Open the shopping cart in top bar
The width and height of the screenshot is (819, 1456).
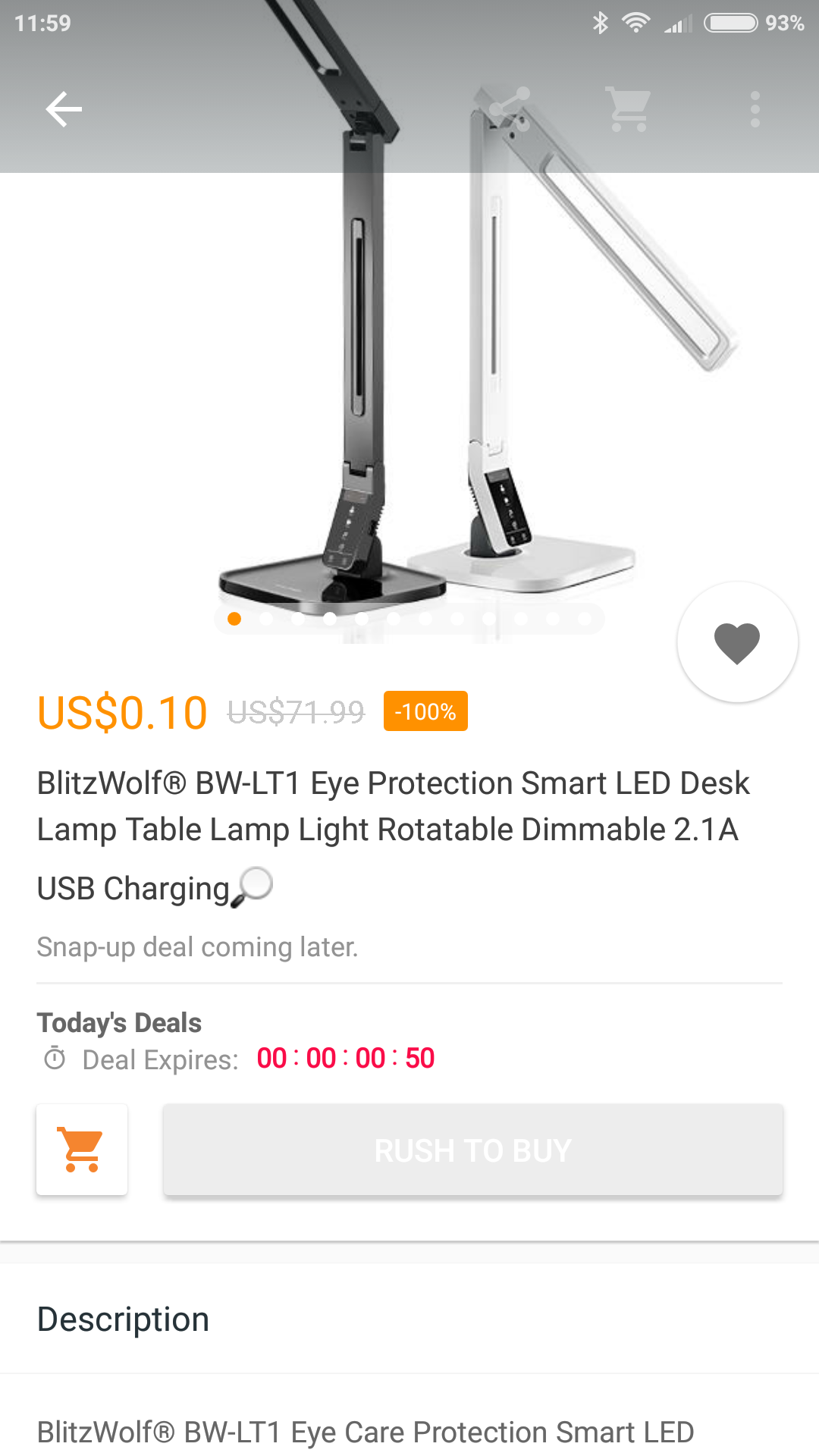coord(628,109)
